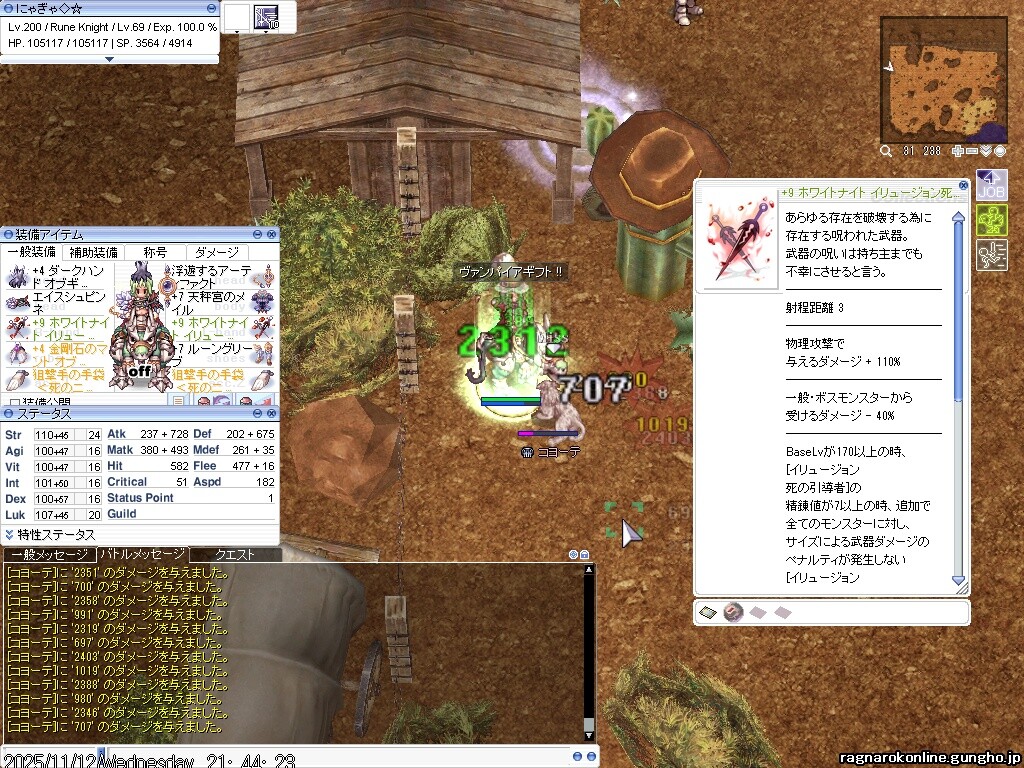This screenshot has height=768, width=1024.
Task: Expand the 特性ステータス section
Action: (9, 535)
